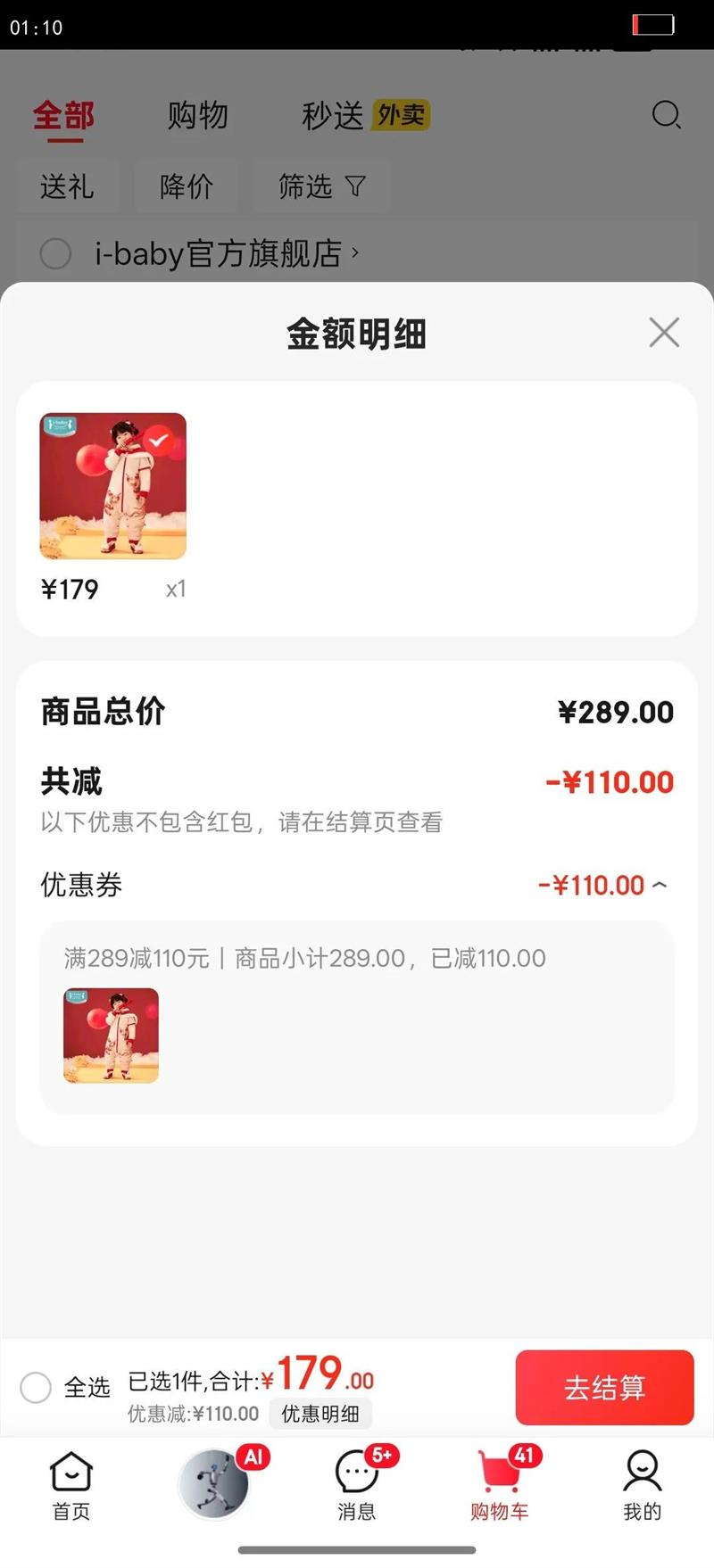
Task: Go to the 首页 tab
Action: click(x=71, y=1485)
